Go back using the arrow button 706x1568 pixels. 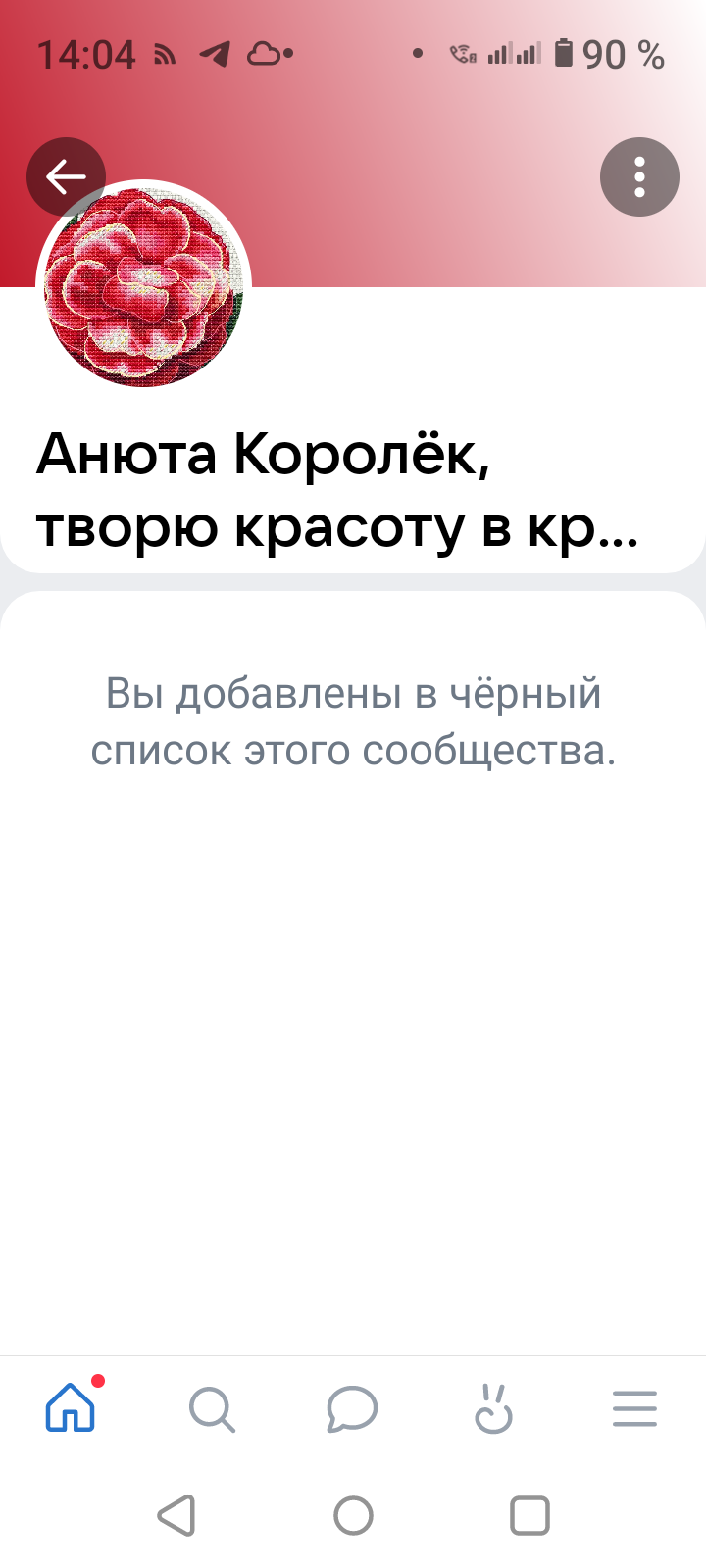[66, 176]
